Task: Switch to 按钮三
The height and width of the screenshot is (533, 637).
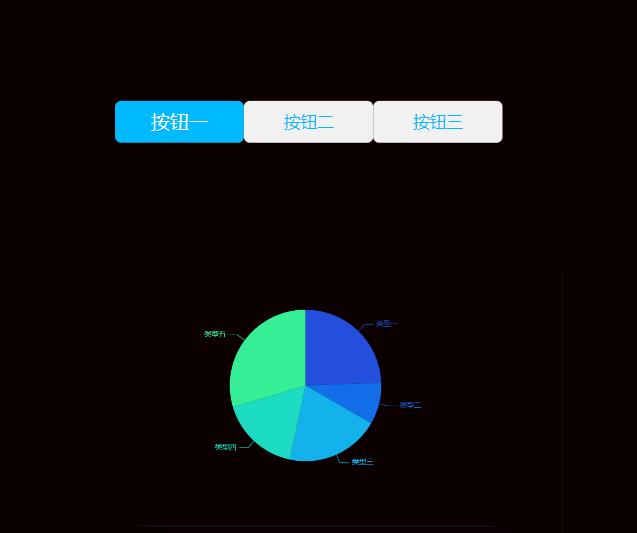Action: pos(437,122)
